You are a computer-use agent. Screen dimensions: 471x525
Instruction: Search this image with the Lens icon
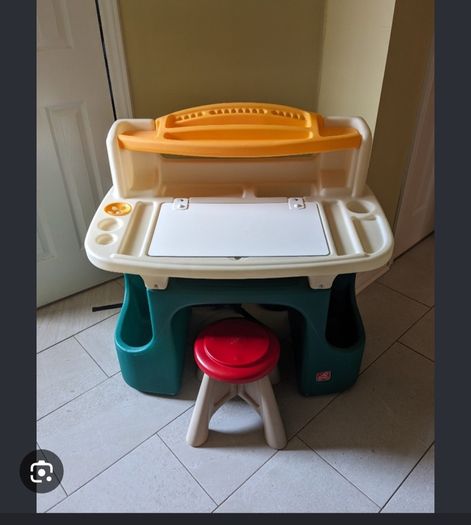click(x=42, y=471)
